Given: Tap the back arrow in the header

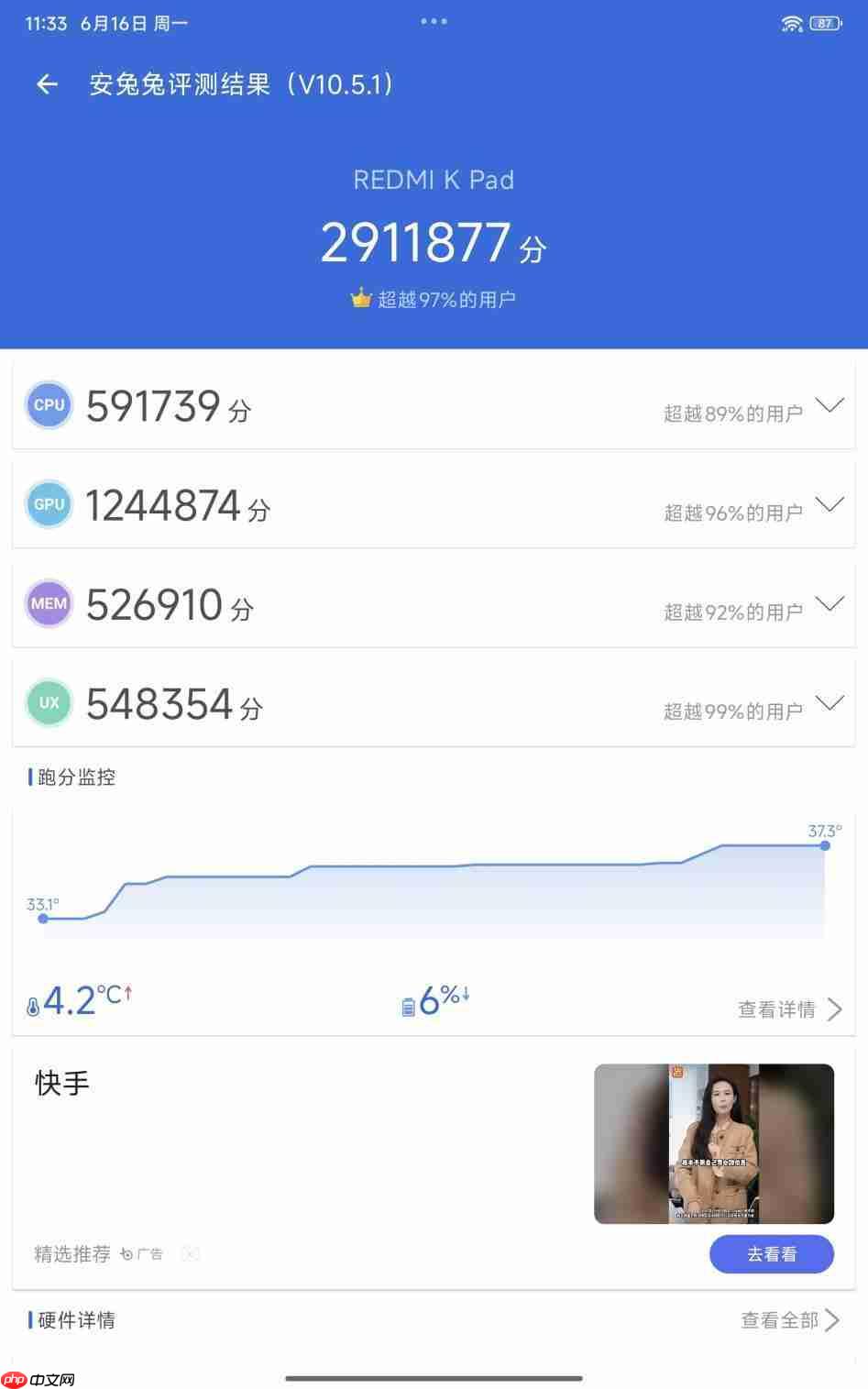Looking at the screenshot, I should 46,84.
